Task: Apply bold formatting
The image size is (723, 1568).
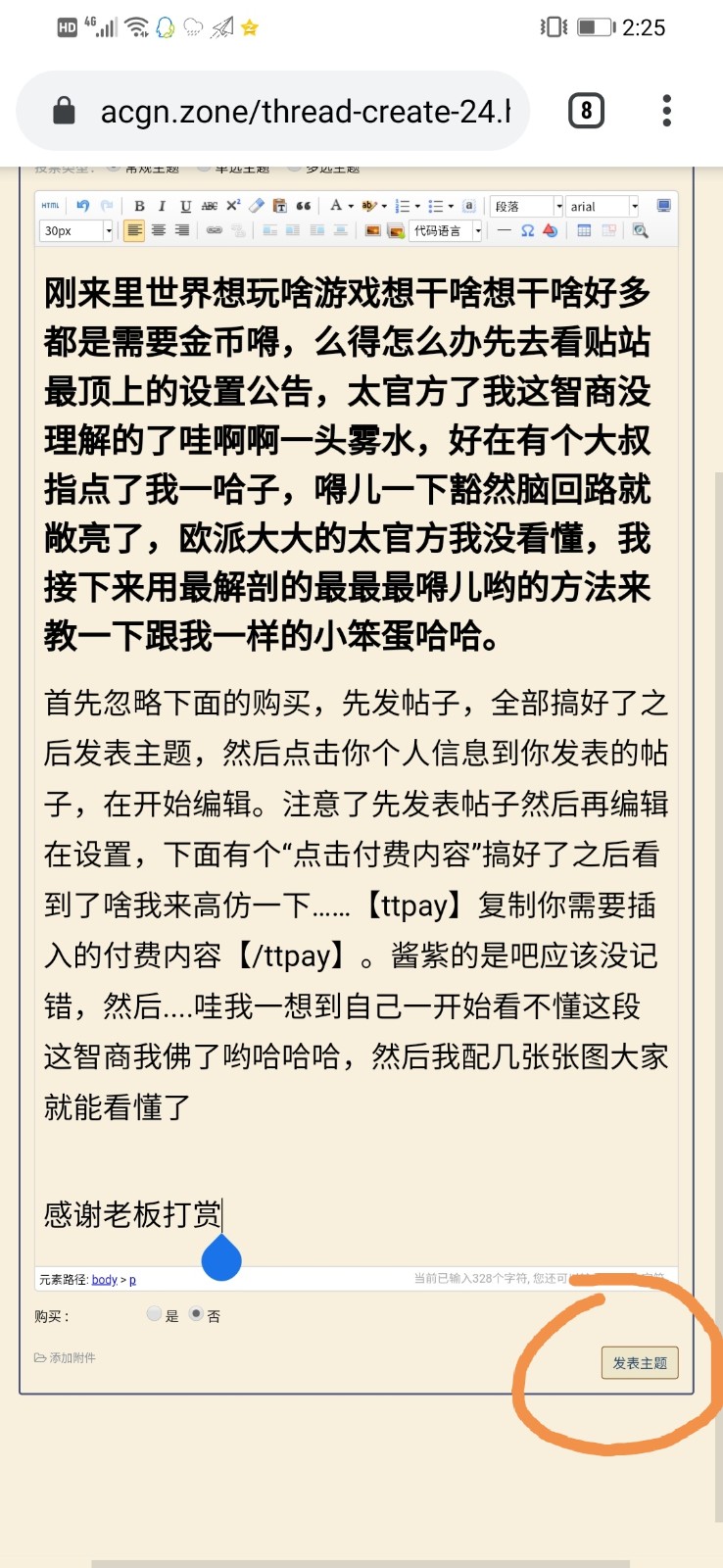Action: coord(139,206)
